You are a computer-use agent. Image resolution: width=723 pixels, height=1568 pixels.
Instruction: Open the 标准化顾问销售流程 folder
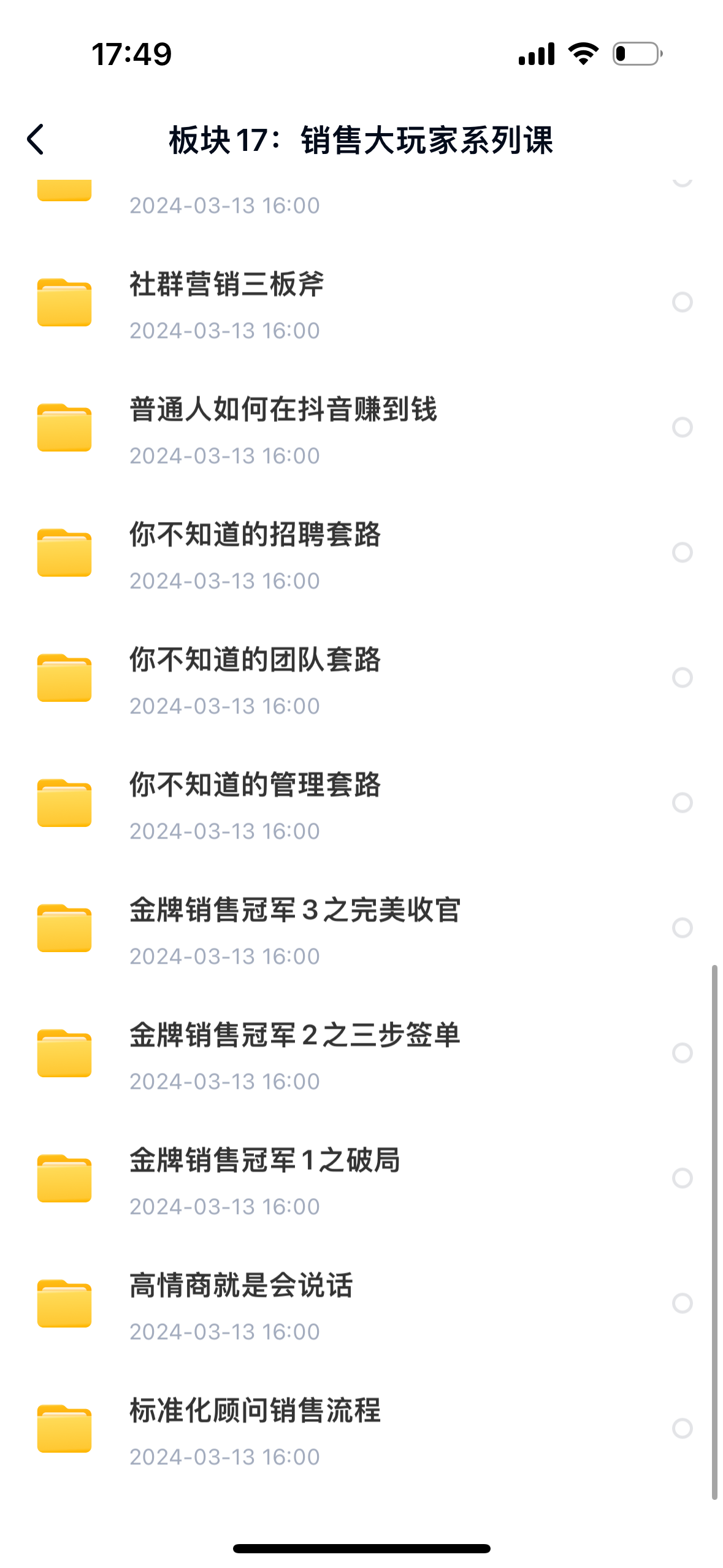coord(254,1412)
